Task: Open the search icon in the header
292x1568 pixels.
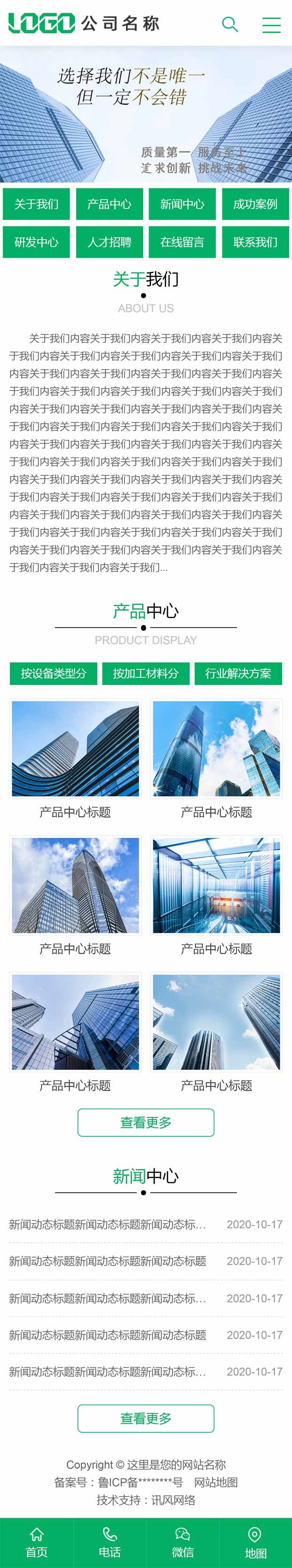Action: [229, 24]
